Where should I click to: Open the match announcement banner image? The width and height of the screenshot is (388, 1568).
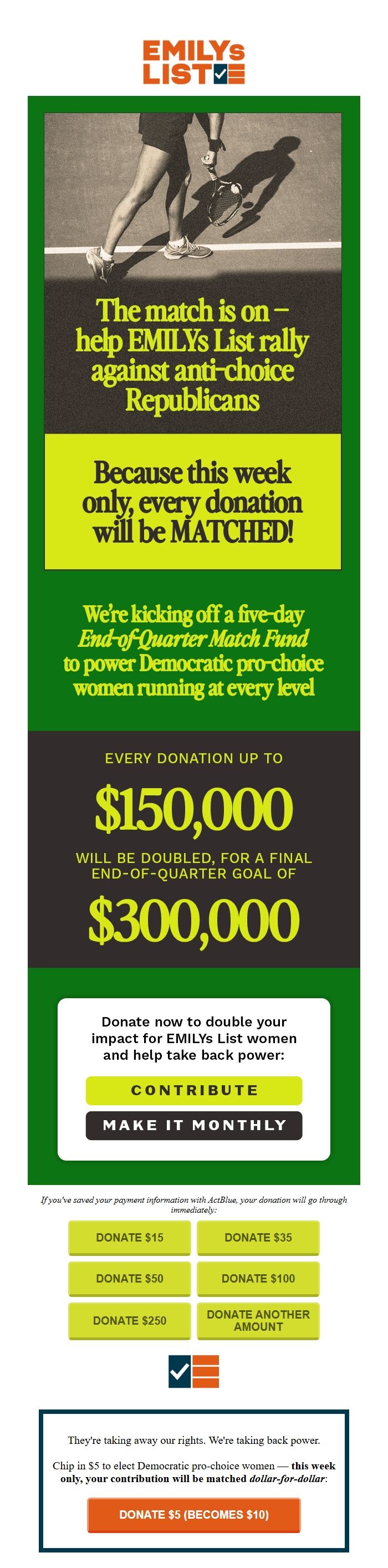[192, 341]
